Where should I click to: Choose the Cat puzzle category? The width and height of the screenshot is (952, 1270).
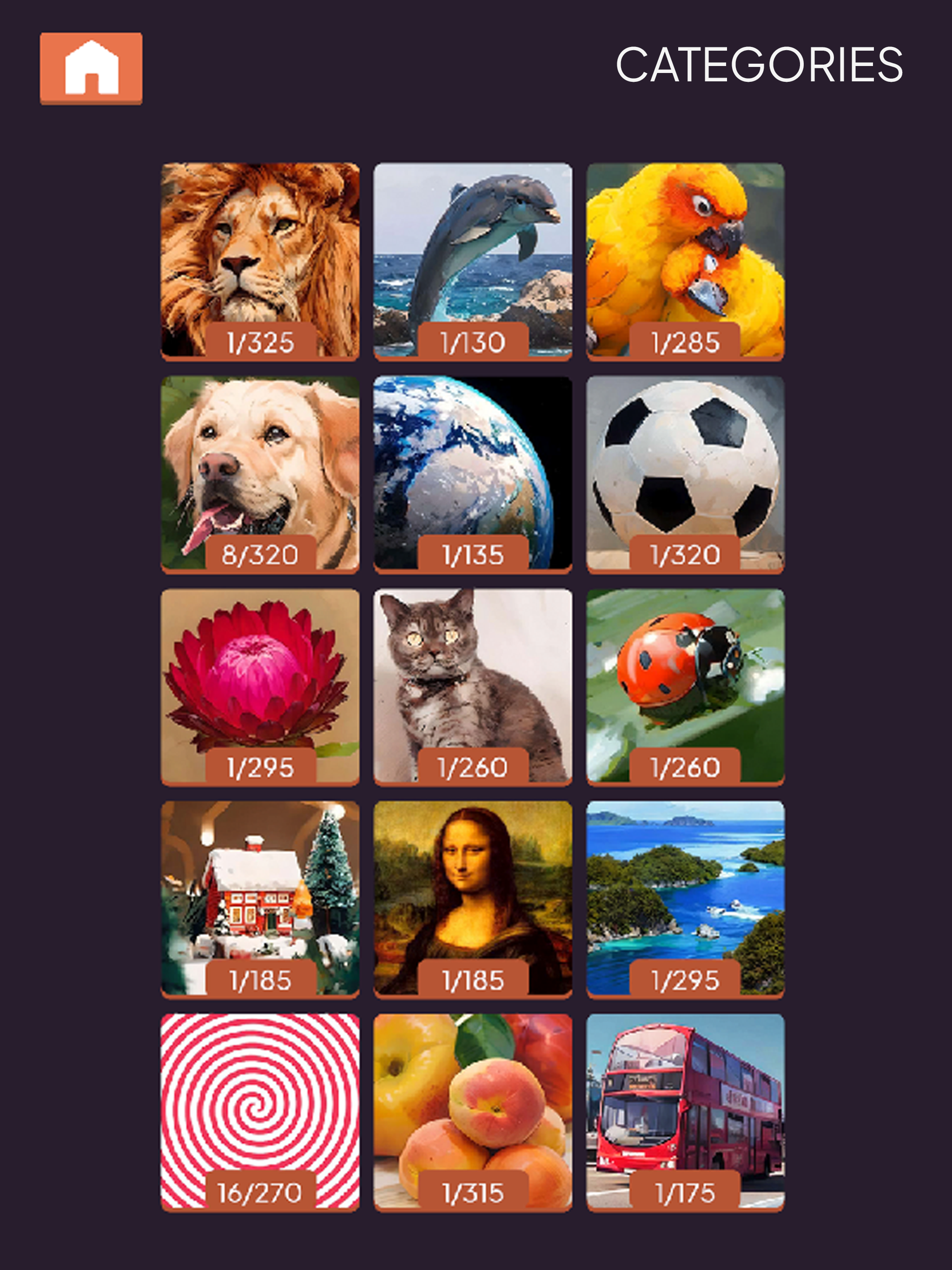pyautogui.click(x=474, y=672)
